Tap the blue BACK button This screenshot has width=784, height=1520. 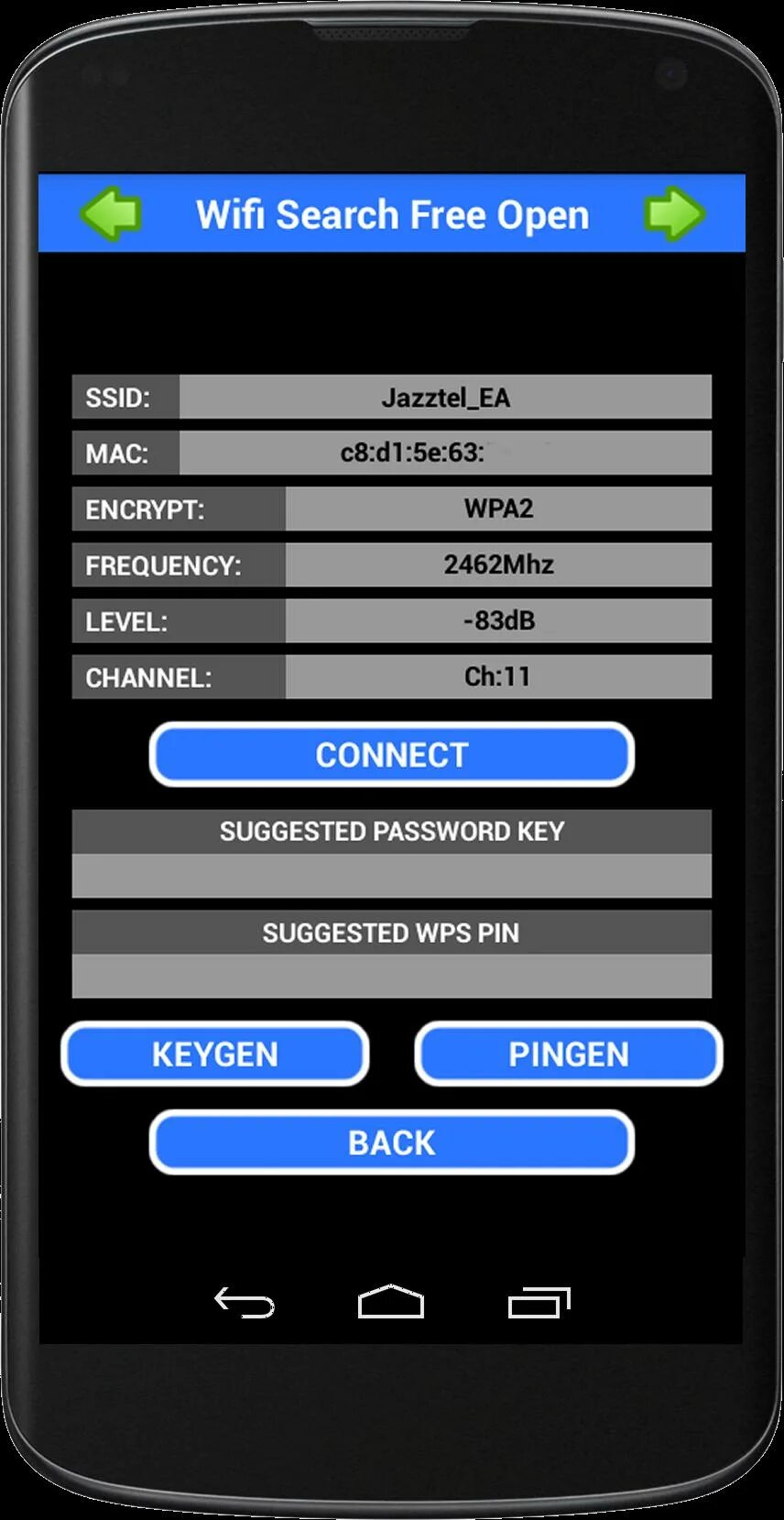tap(392, 1143)
